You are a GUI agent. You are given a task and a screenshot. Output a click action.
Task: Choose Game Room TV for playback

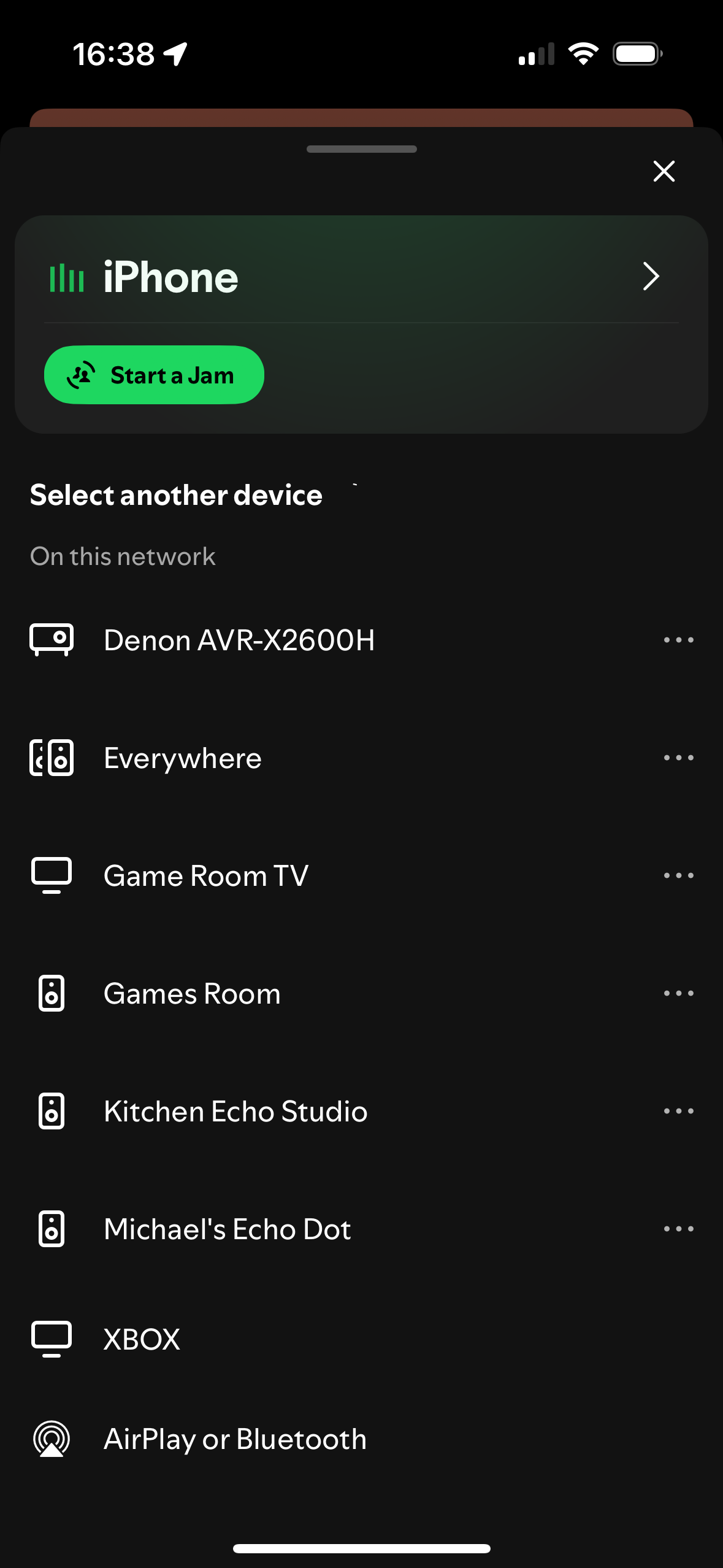tap(205, 875)
